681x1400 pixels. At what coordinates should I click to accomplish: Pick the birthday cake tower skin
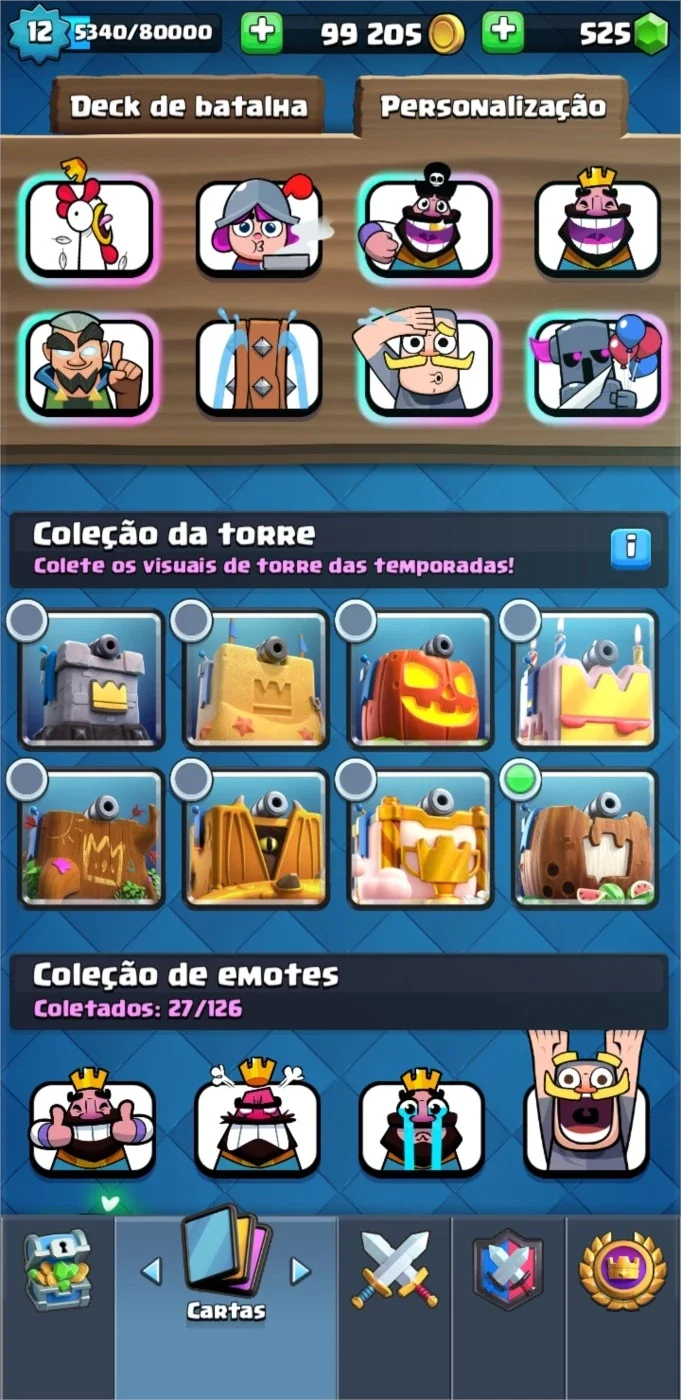585,679
